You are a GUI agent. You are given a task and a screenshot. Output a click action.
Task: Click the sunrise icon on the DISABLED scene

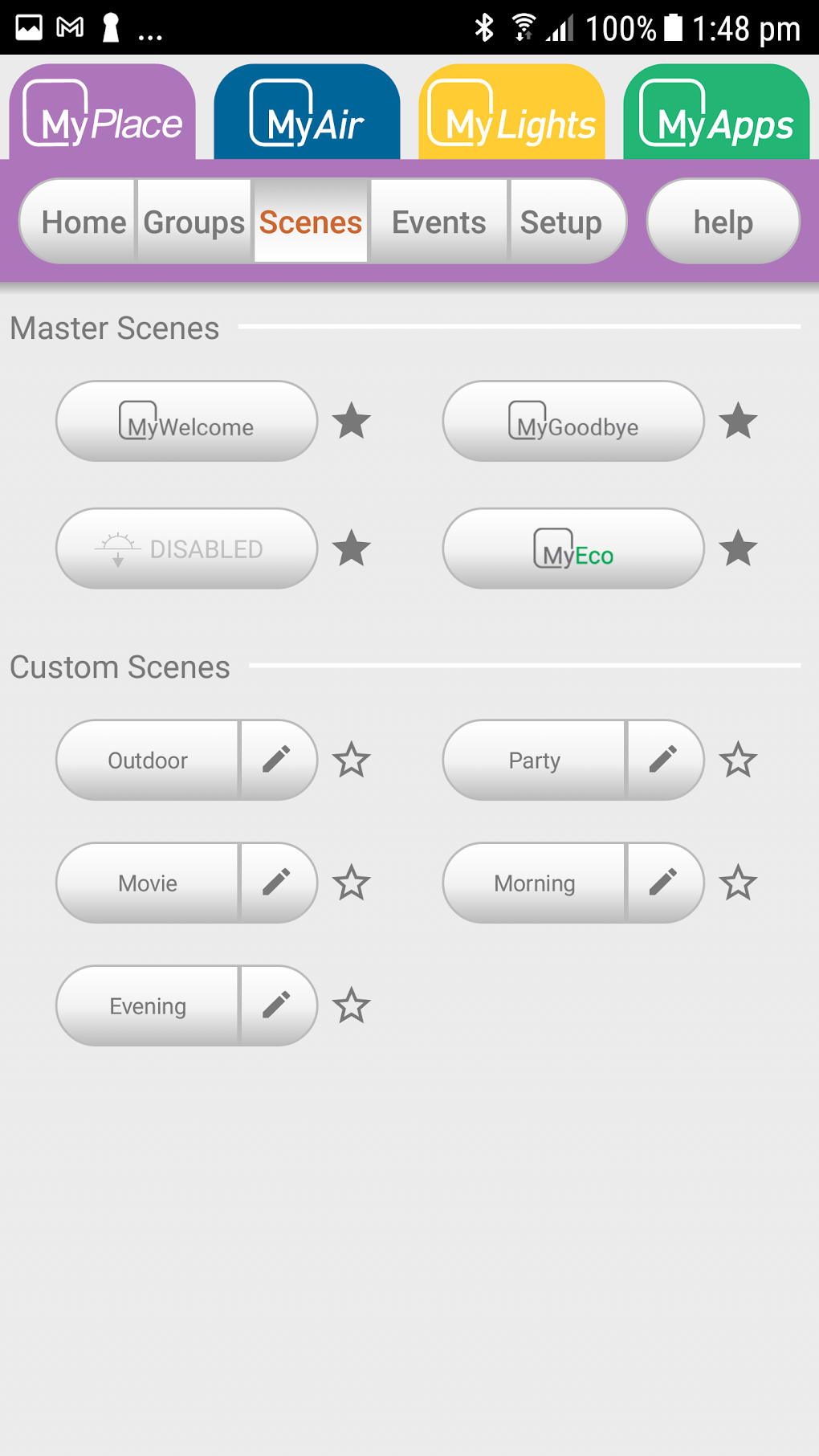(119, 549)
